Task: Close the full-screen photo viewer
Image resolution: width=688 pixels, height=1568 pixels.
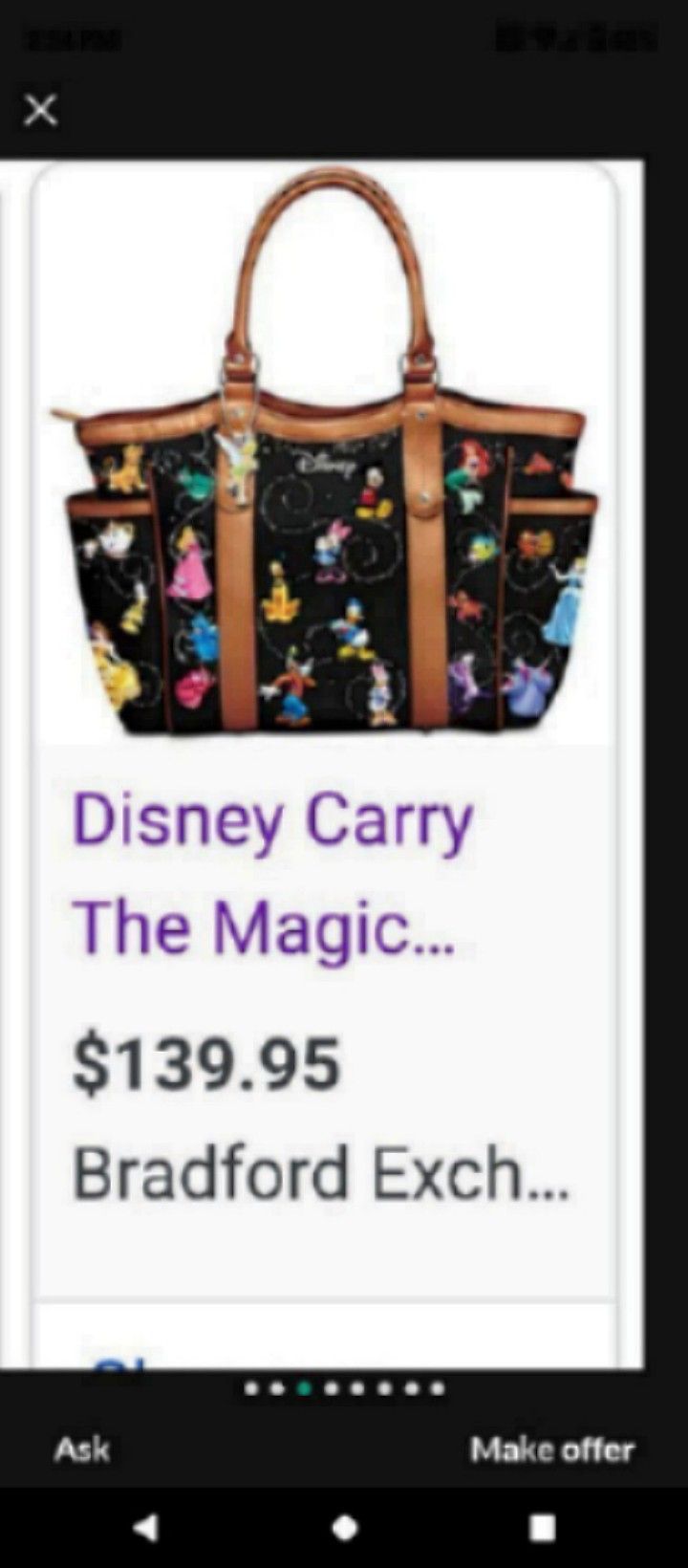Action: pyautogui.click(x=40, y=111)
